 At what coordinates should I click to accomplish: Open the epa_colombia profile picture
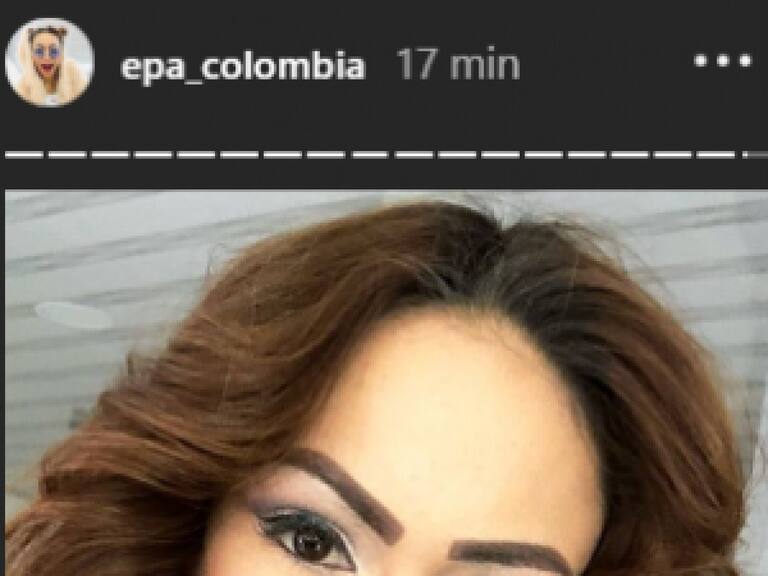point(49,63)
